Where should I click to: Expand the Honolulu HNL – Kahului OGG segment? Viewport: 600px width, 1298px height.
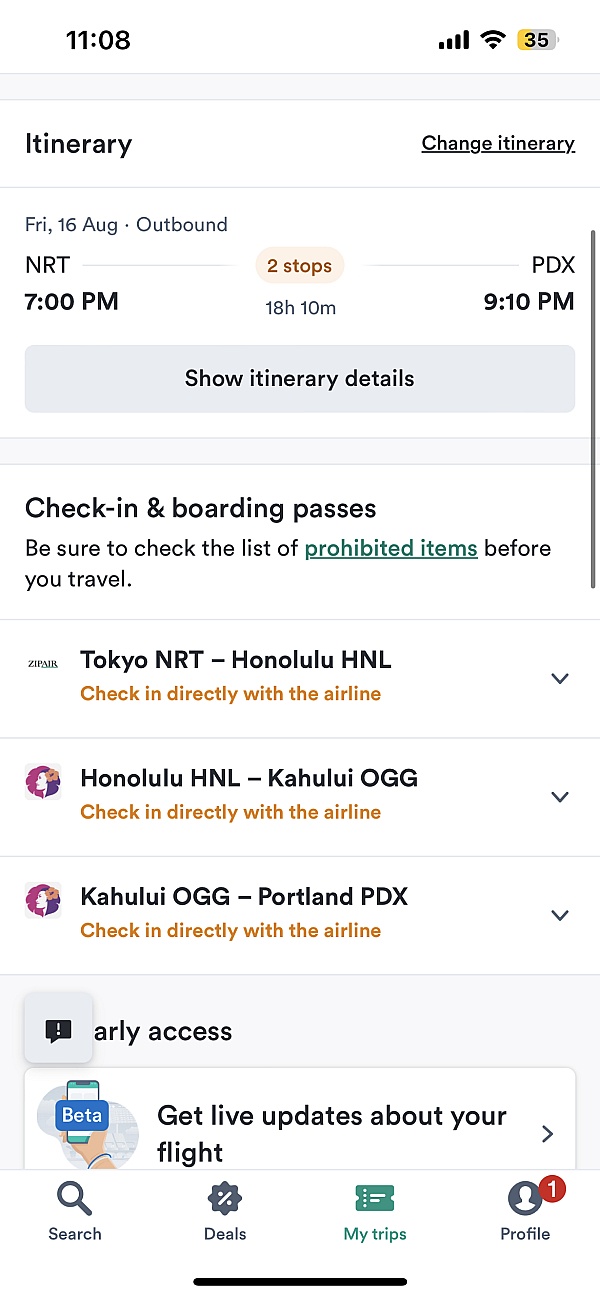click(300, 797)
